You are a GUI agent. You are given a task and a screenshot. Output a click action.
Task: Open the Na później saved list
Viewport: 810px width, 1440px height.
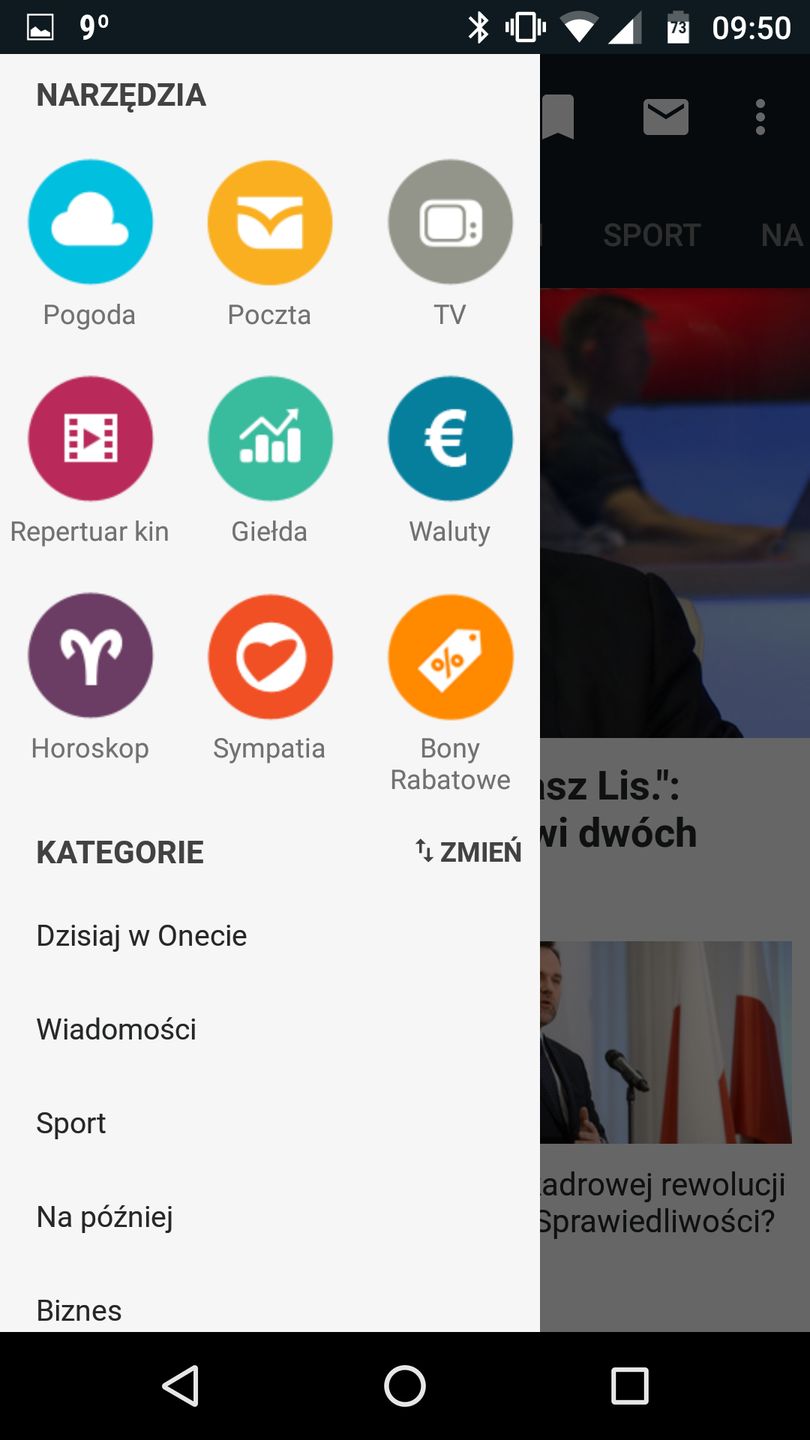pyautogui.click(x=105, y=1217)
